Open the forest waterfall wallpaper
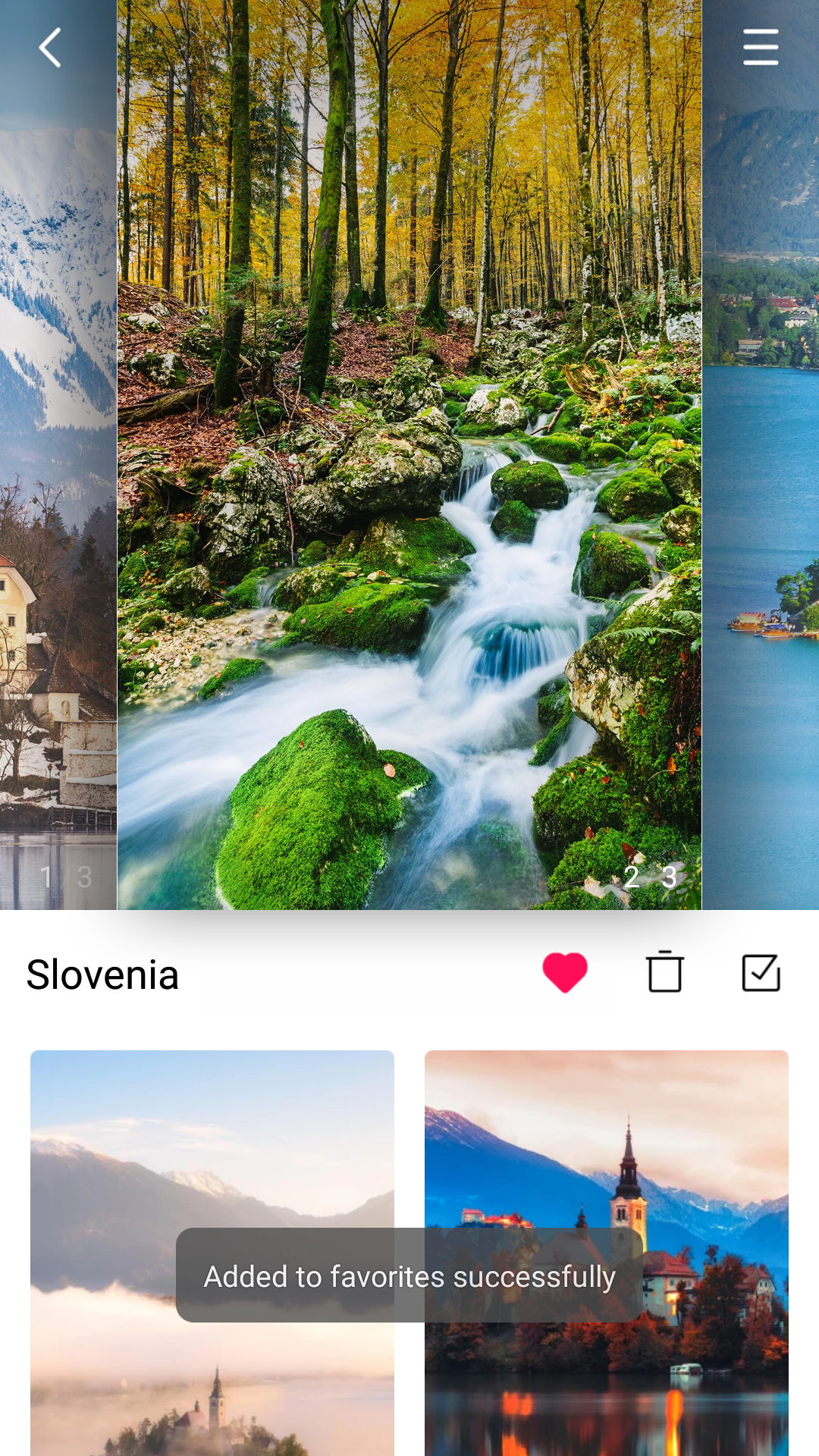 click(409, 455)
